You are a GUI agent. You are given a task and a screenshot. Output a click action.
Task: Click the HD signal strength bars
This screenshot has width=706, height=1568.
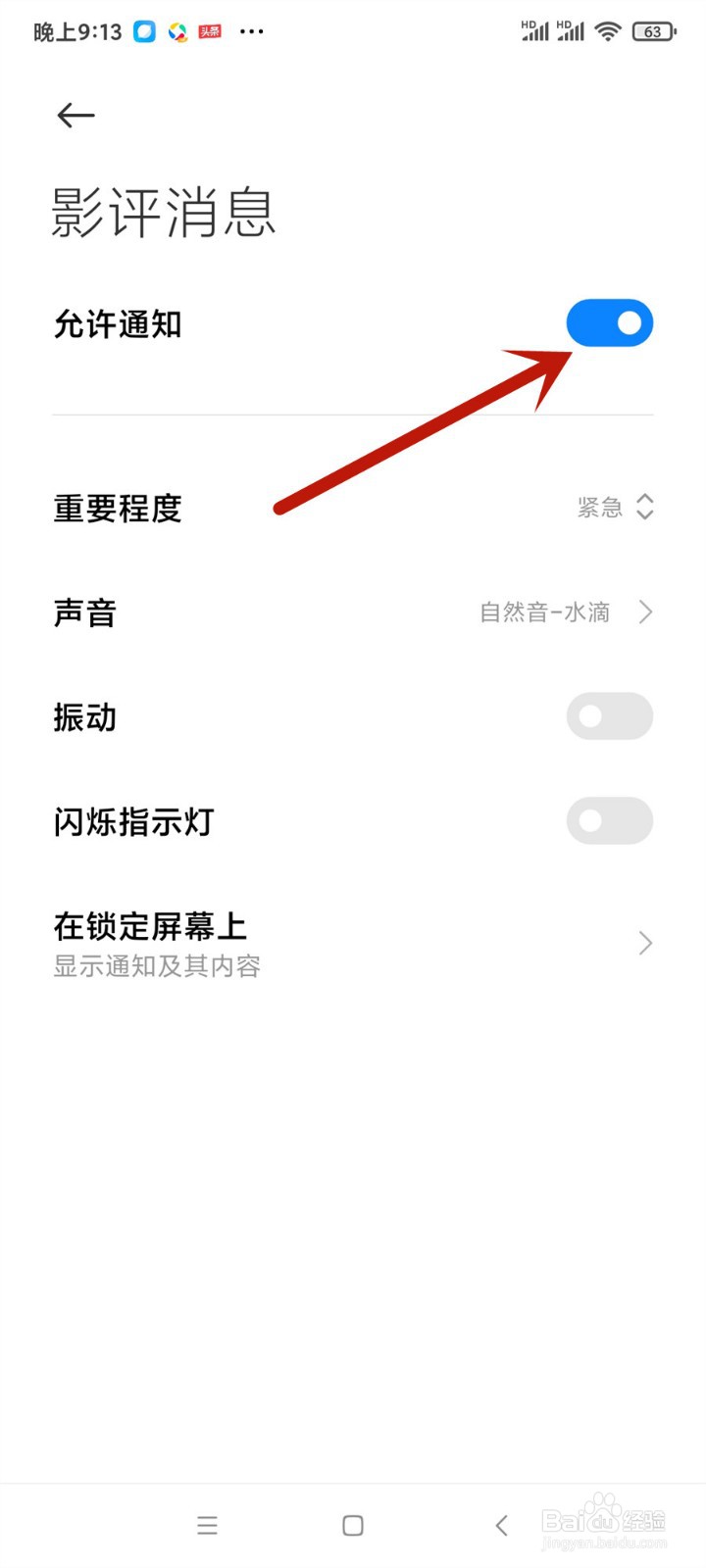pyautogui.click(x=534, y=30)
